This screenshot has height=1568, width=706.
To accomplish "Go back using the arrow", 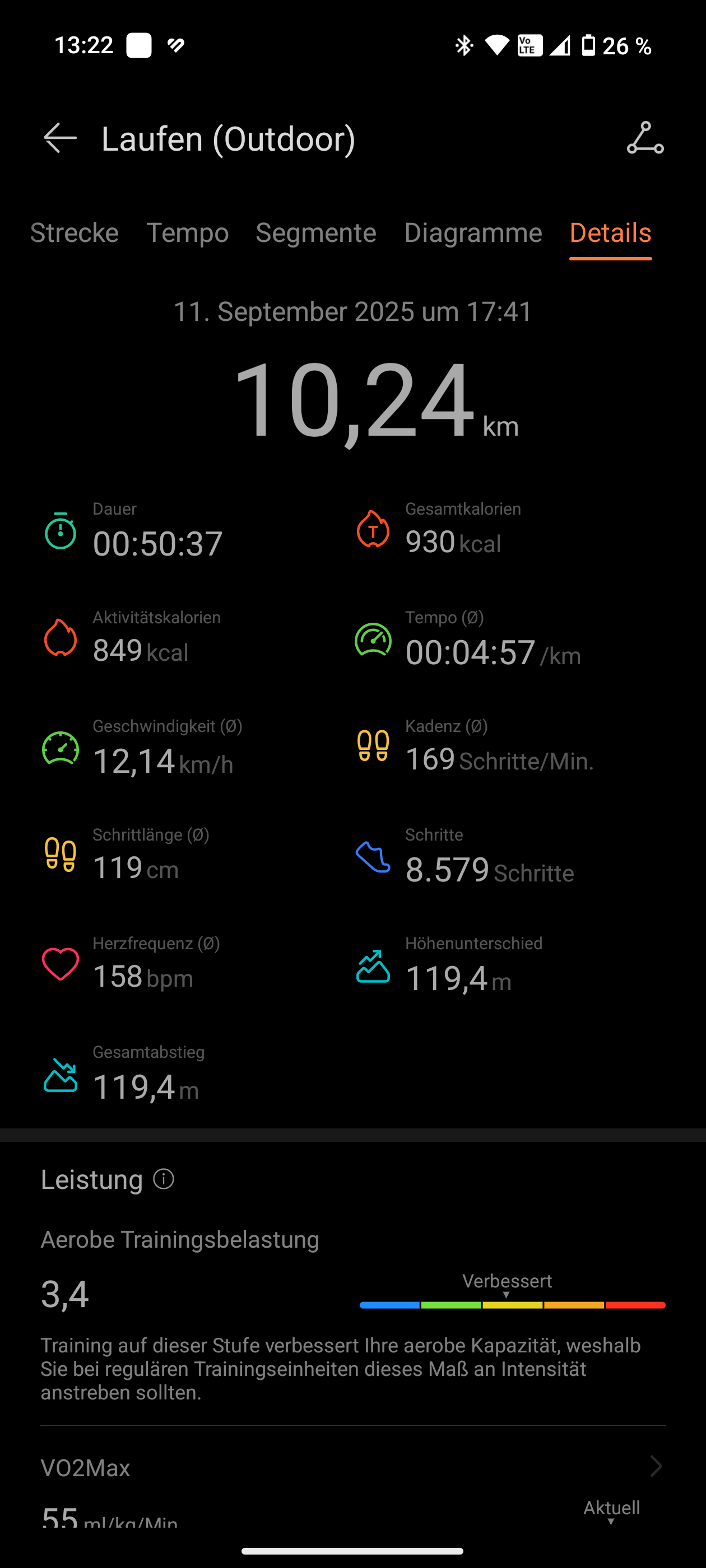I will coord(61,138).
